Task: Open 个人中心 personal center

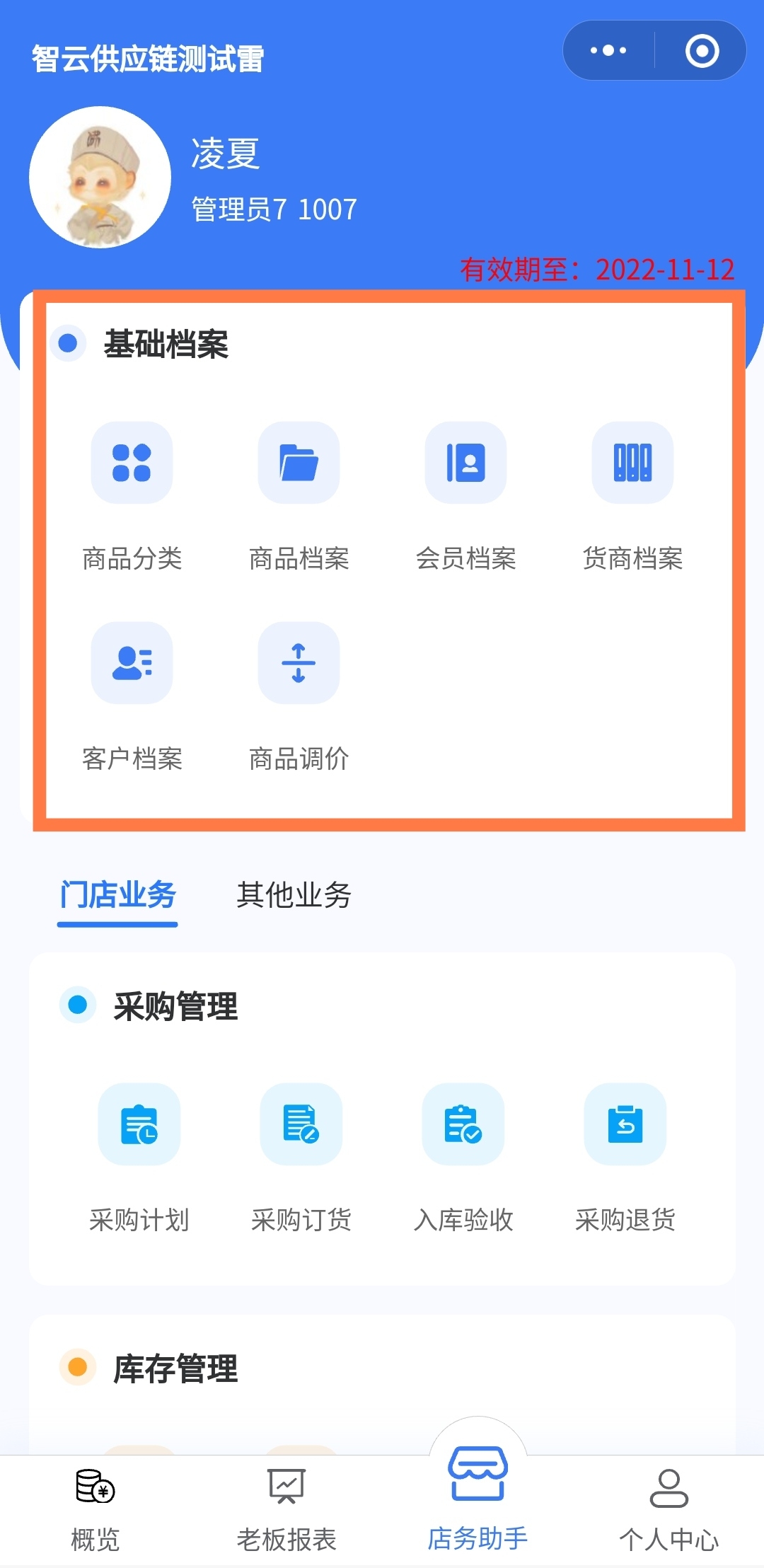Action: point(668,1509)
